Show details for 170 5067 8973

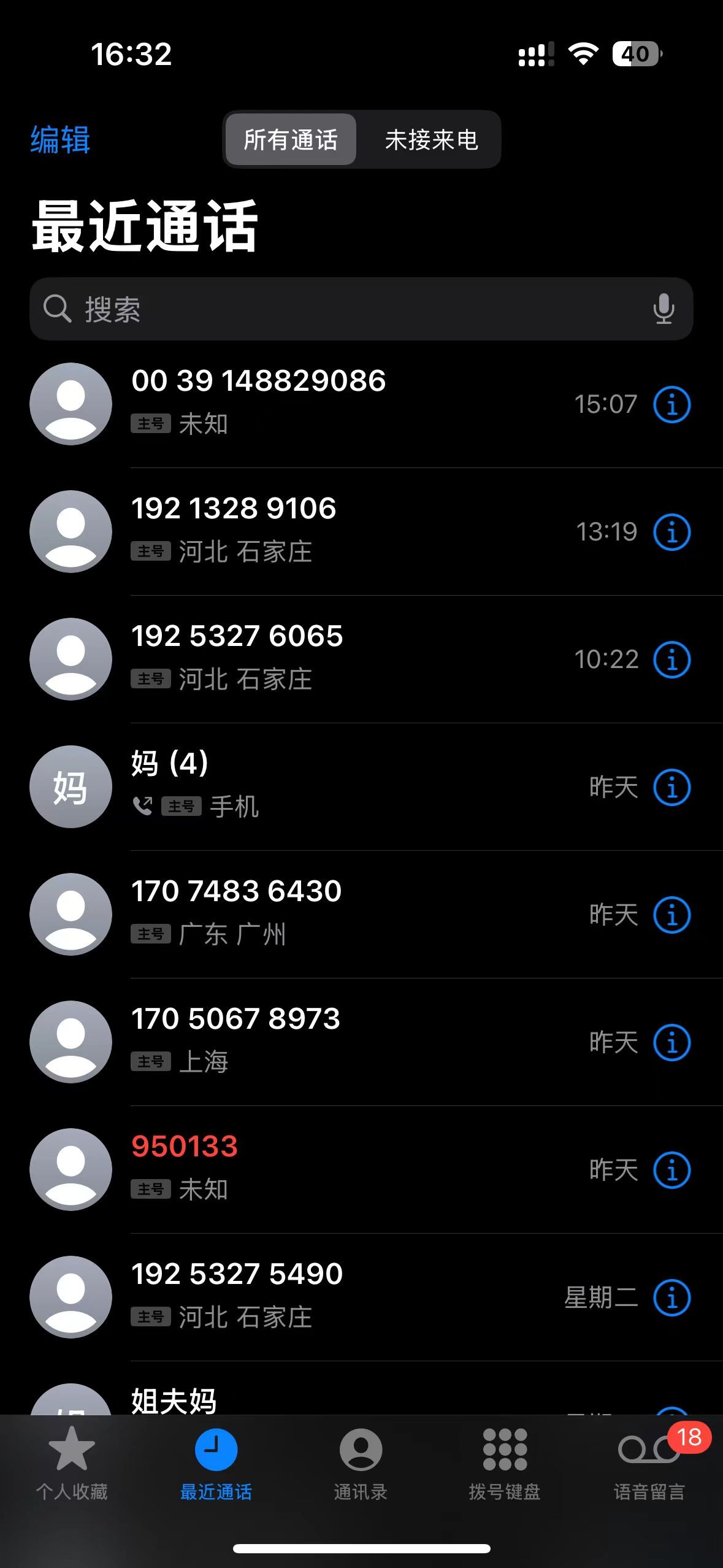(x=672, y=1042)
